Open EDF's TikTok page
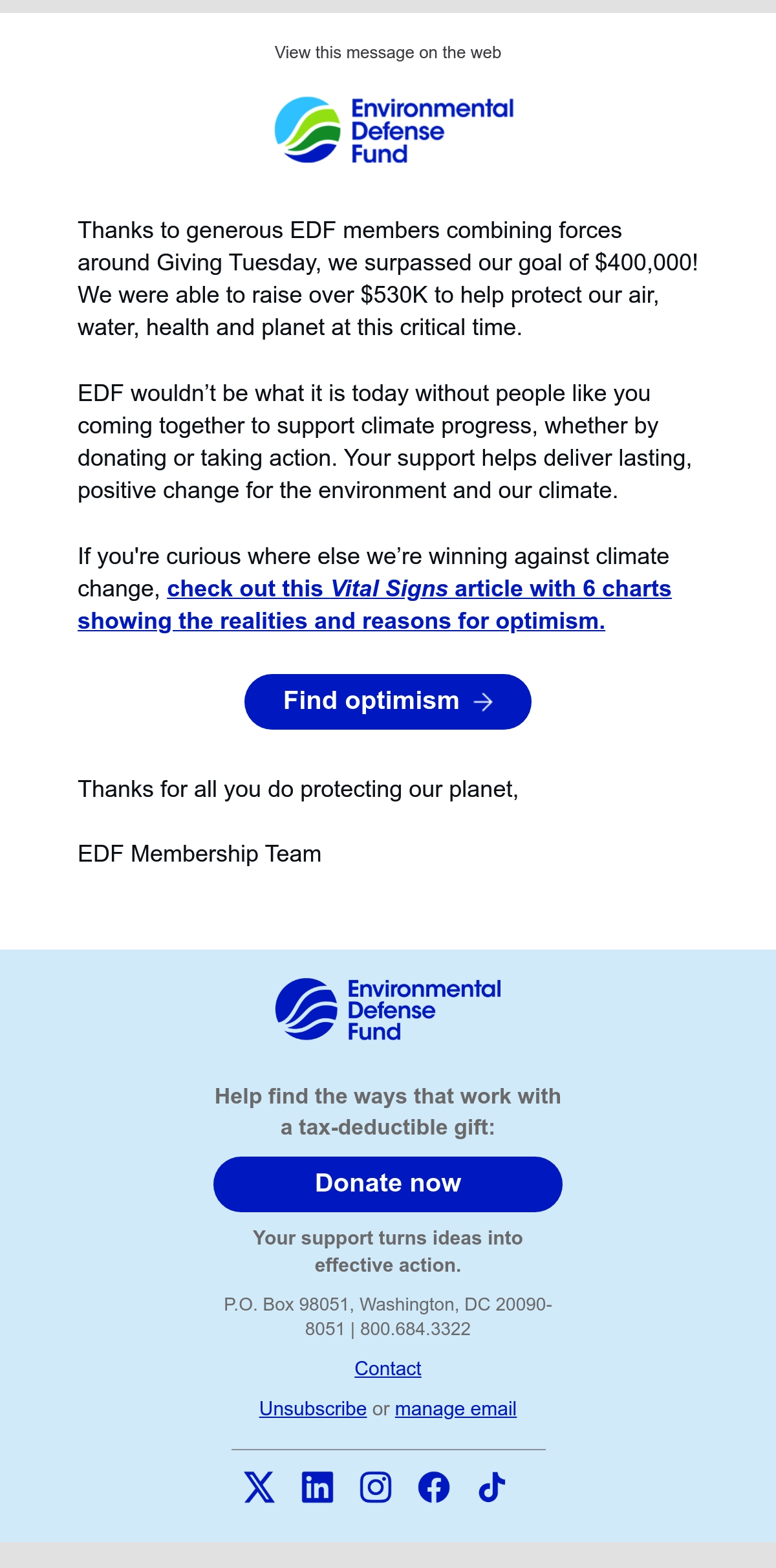The height and width of the screenshot is (1568, 776). [492, 1486]
